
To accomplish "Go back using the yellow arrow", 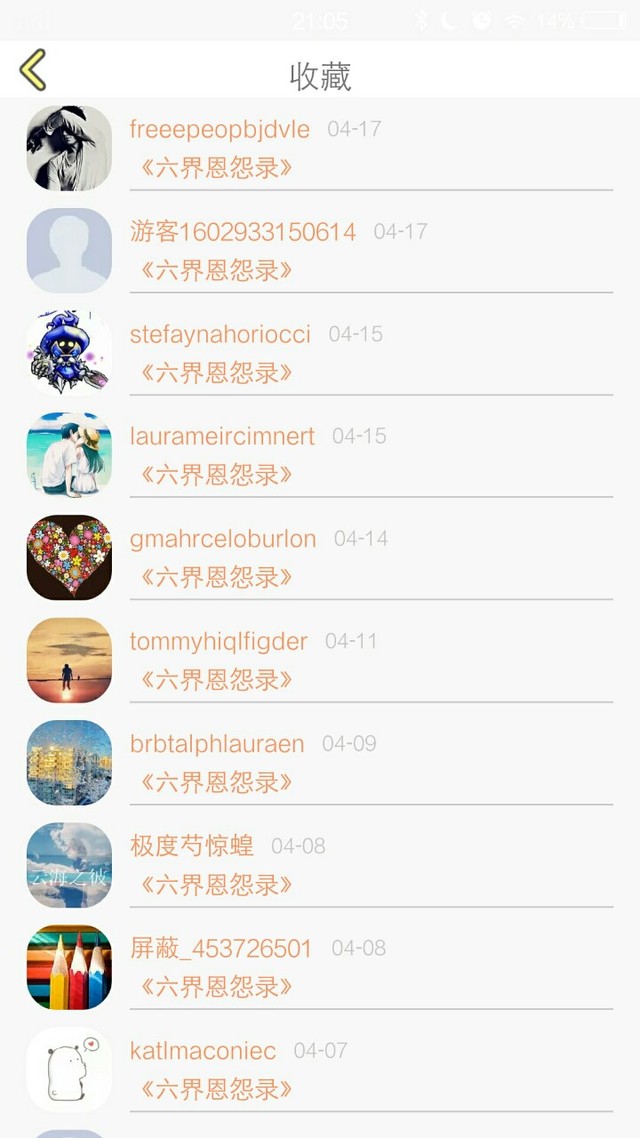I will coord(33,71).
